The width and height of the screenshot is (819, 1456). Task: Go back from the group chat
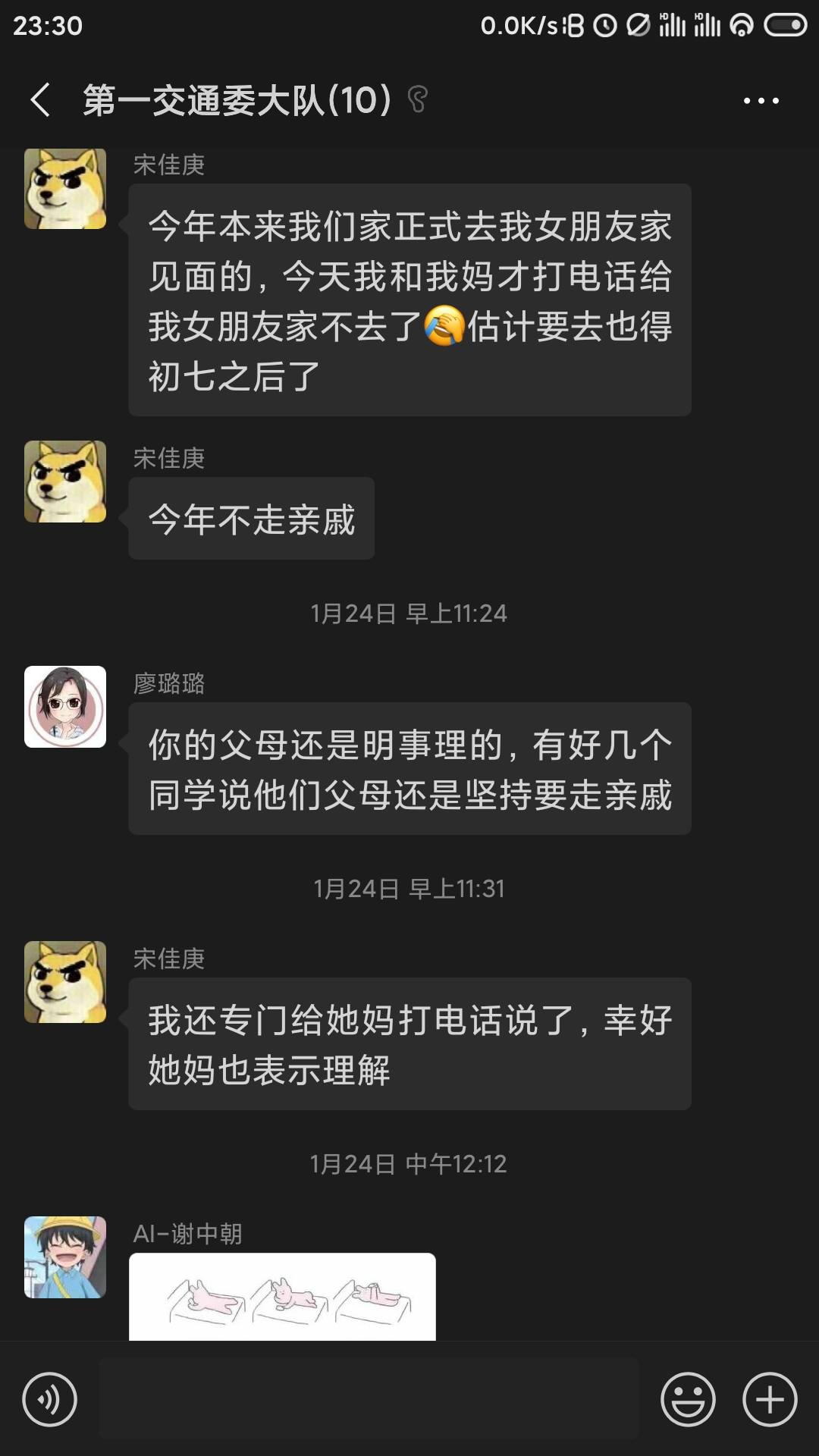[x=41, y=100]
